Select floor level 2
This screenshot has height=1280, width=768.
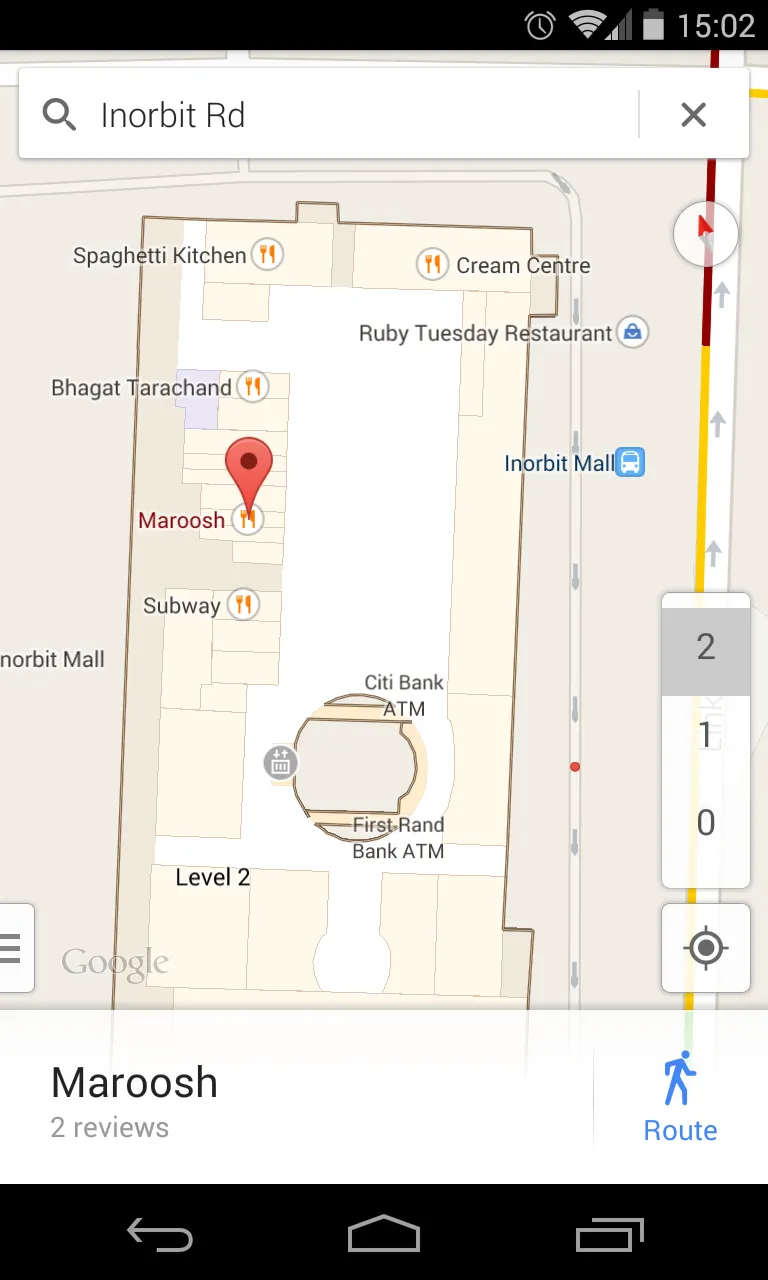[x=706, y=648]
